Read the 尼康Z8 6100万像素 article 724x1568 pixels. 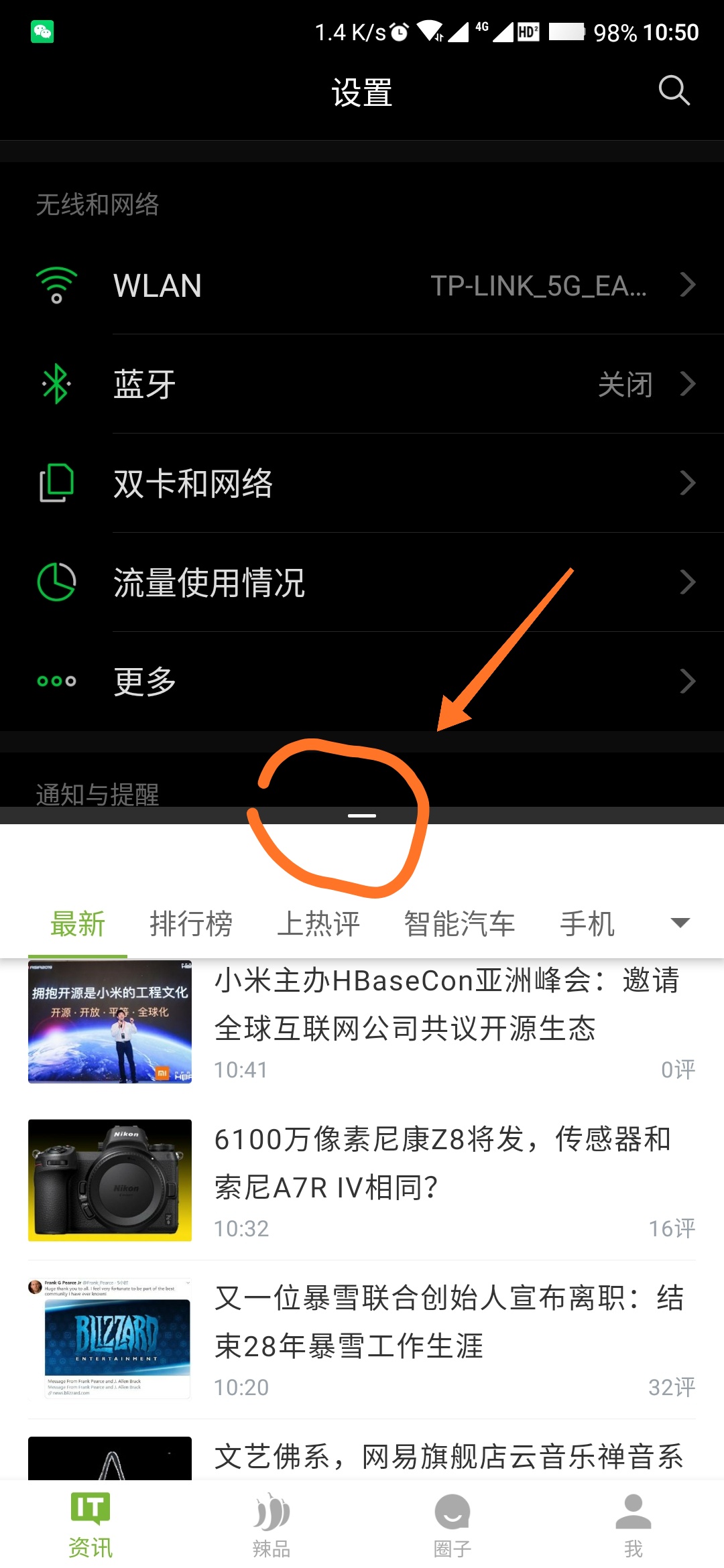pos(442,1163)
